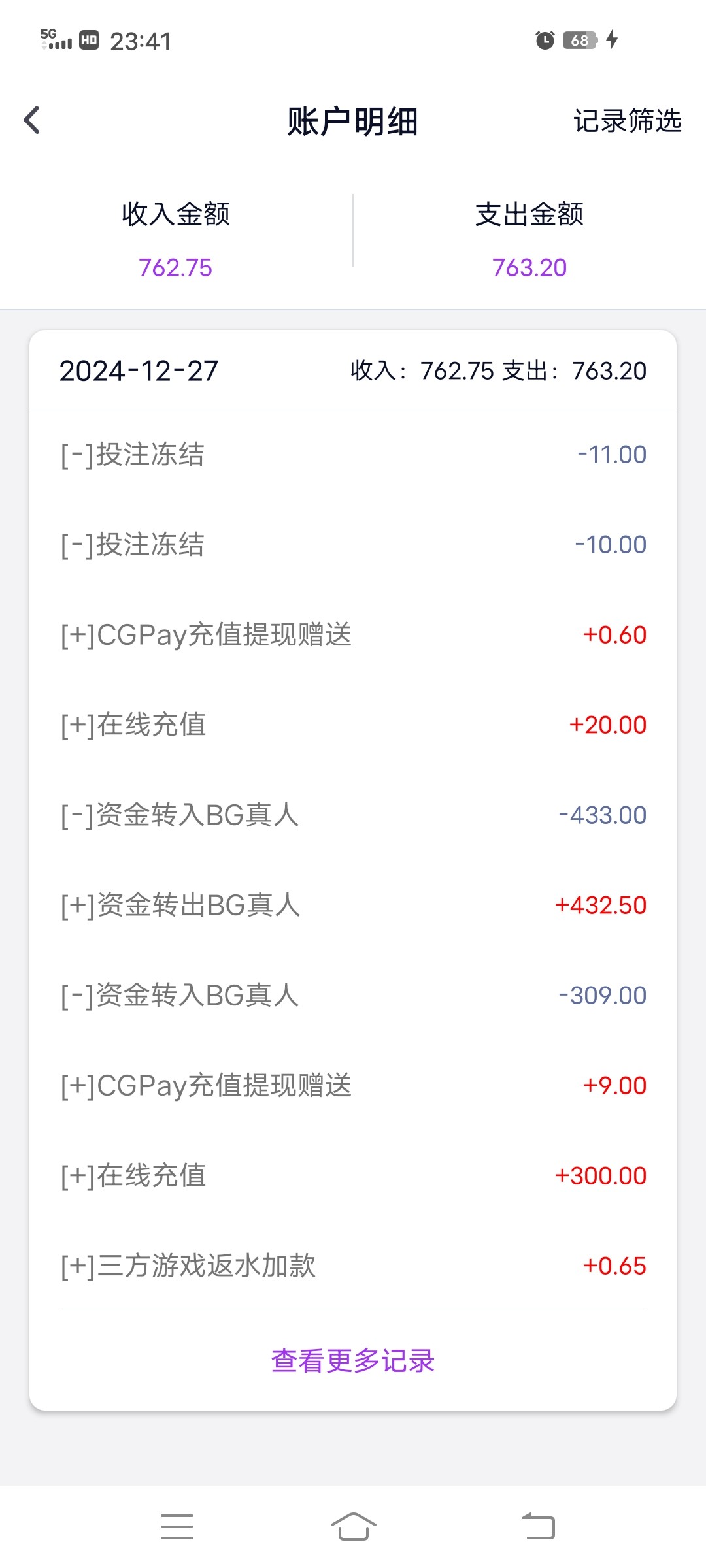Open the -433.00 资金转入BG真人 record
706x1568 pixels.
coord(353,815)
